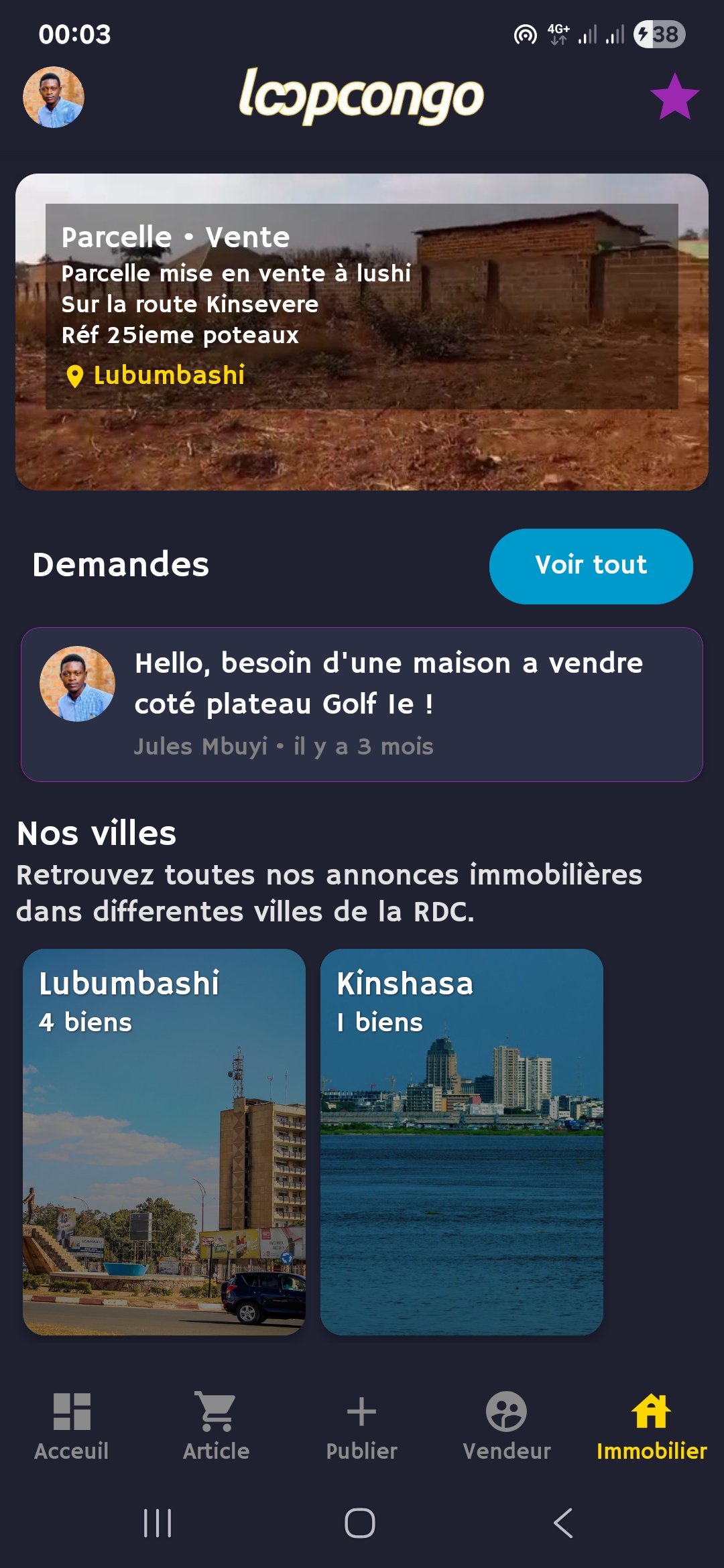
Task: View properties in Kinshasa
Action: click(x=462, y=1142)
